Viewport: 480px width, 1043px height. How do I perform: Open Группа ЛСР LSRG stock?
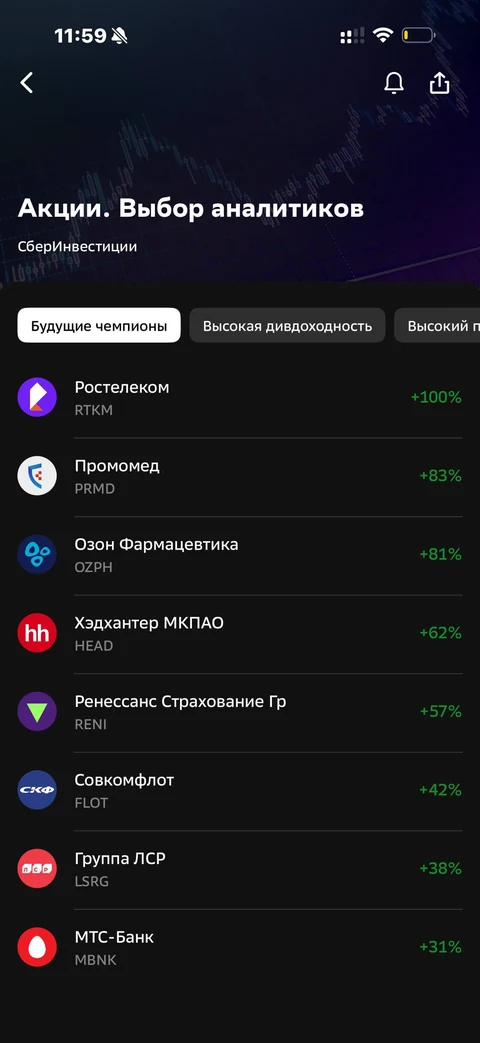240,869
